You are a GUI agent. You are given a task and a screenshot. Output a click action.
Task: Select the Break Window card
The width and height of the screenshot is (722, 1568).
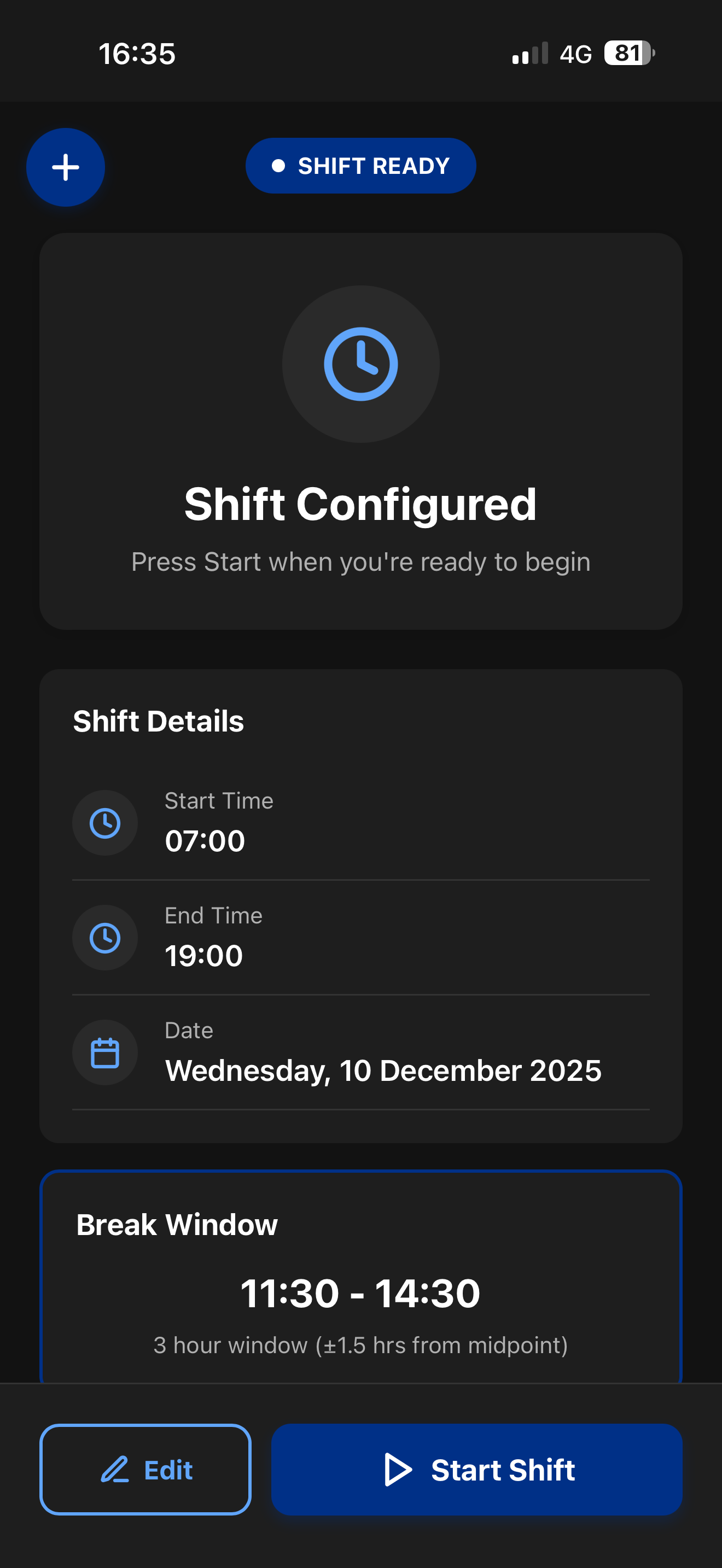click(360, 1272)
